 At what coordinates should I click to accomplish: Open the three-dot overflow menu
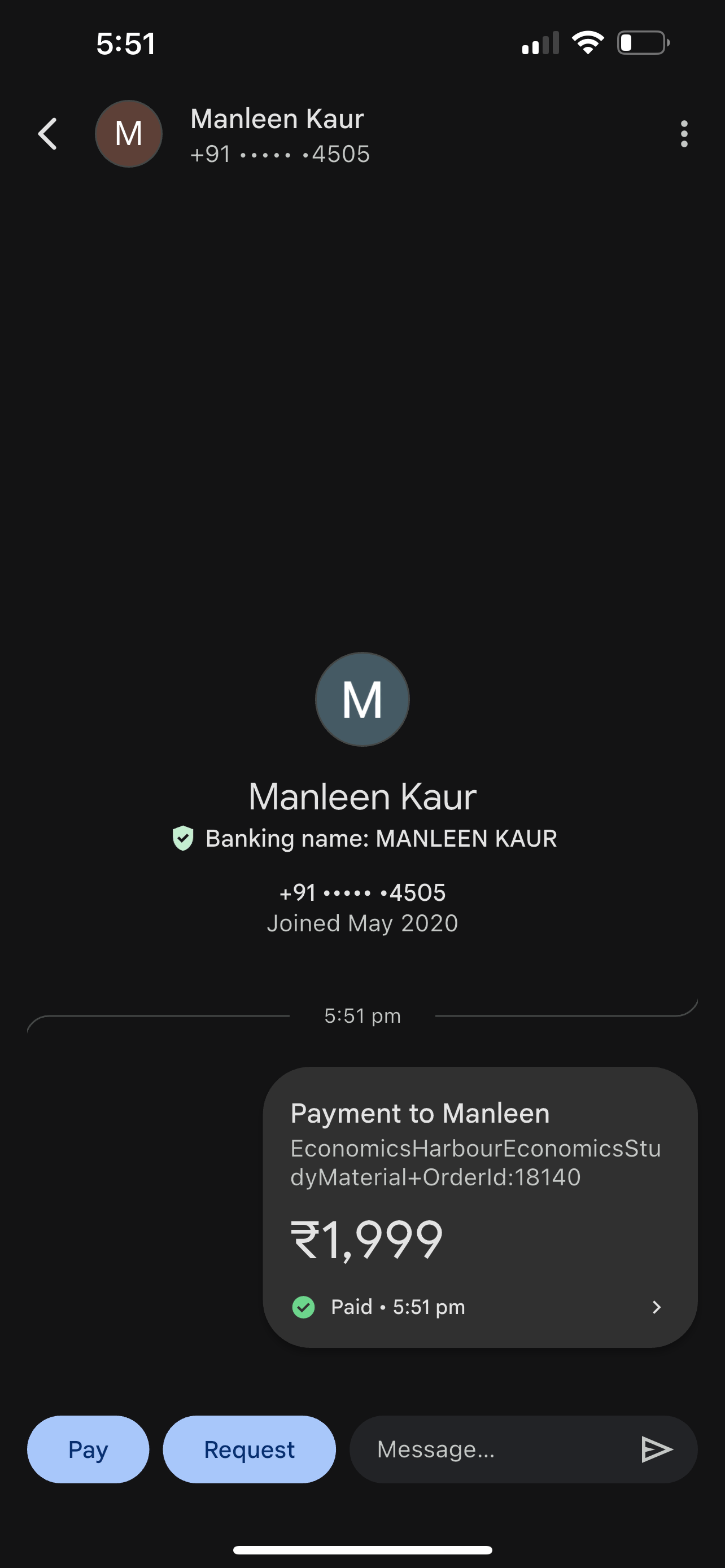(x=684, y=134)
